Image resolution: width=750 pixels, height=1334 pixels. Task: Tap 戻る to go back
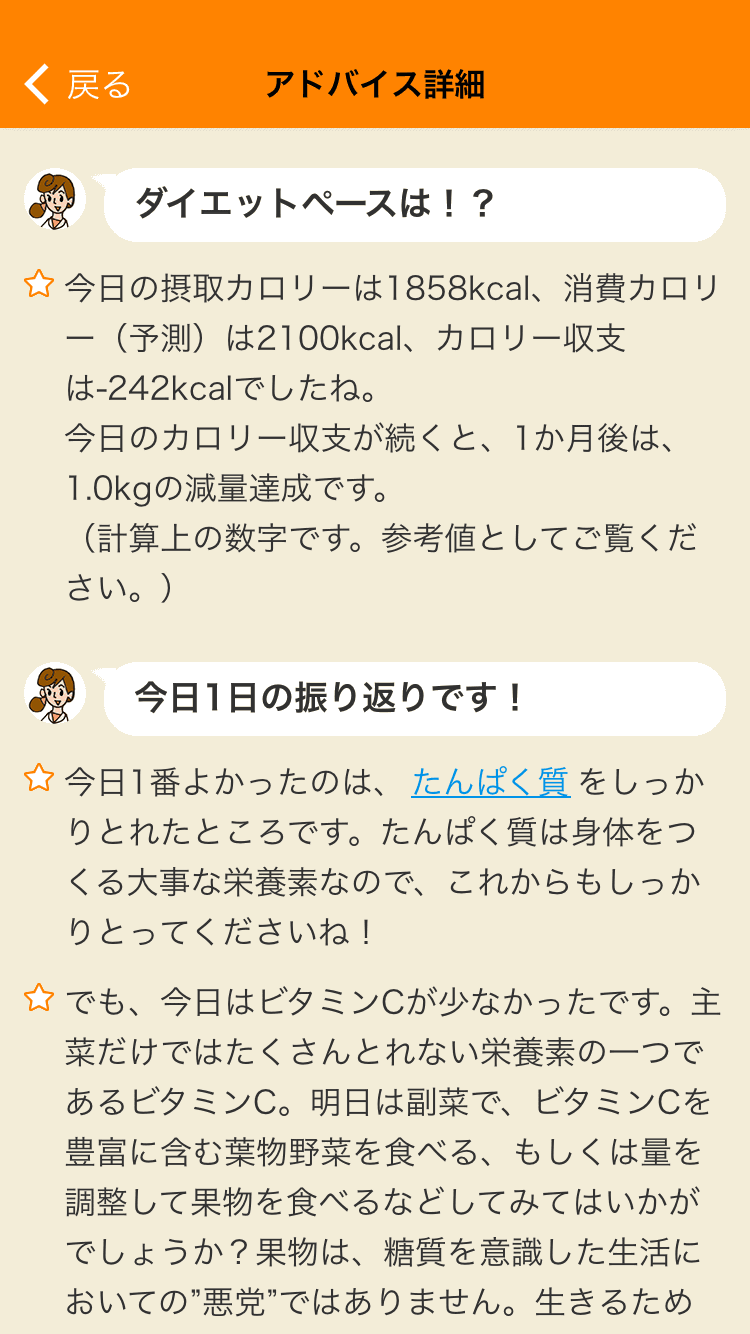96,86
